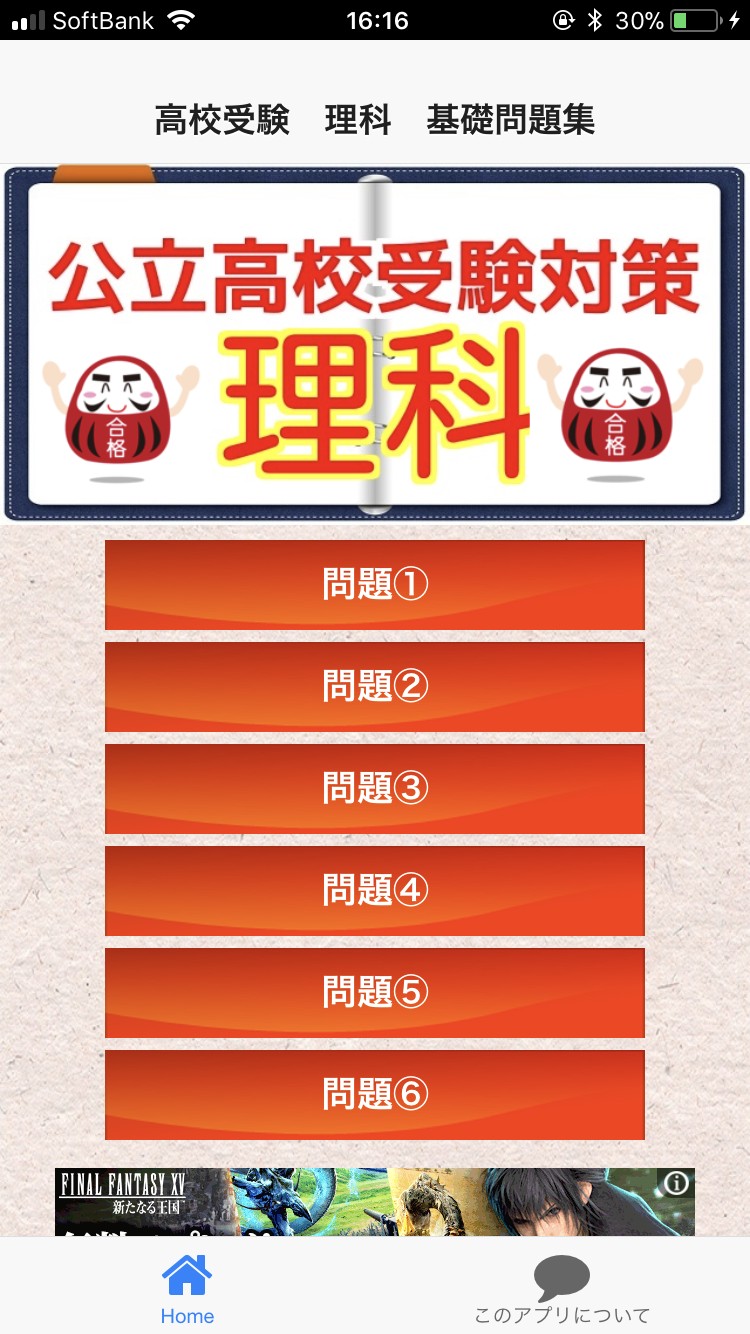The image size is (750, 1334).
Task: Open 問題① question set
Action: 375,585
